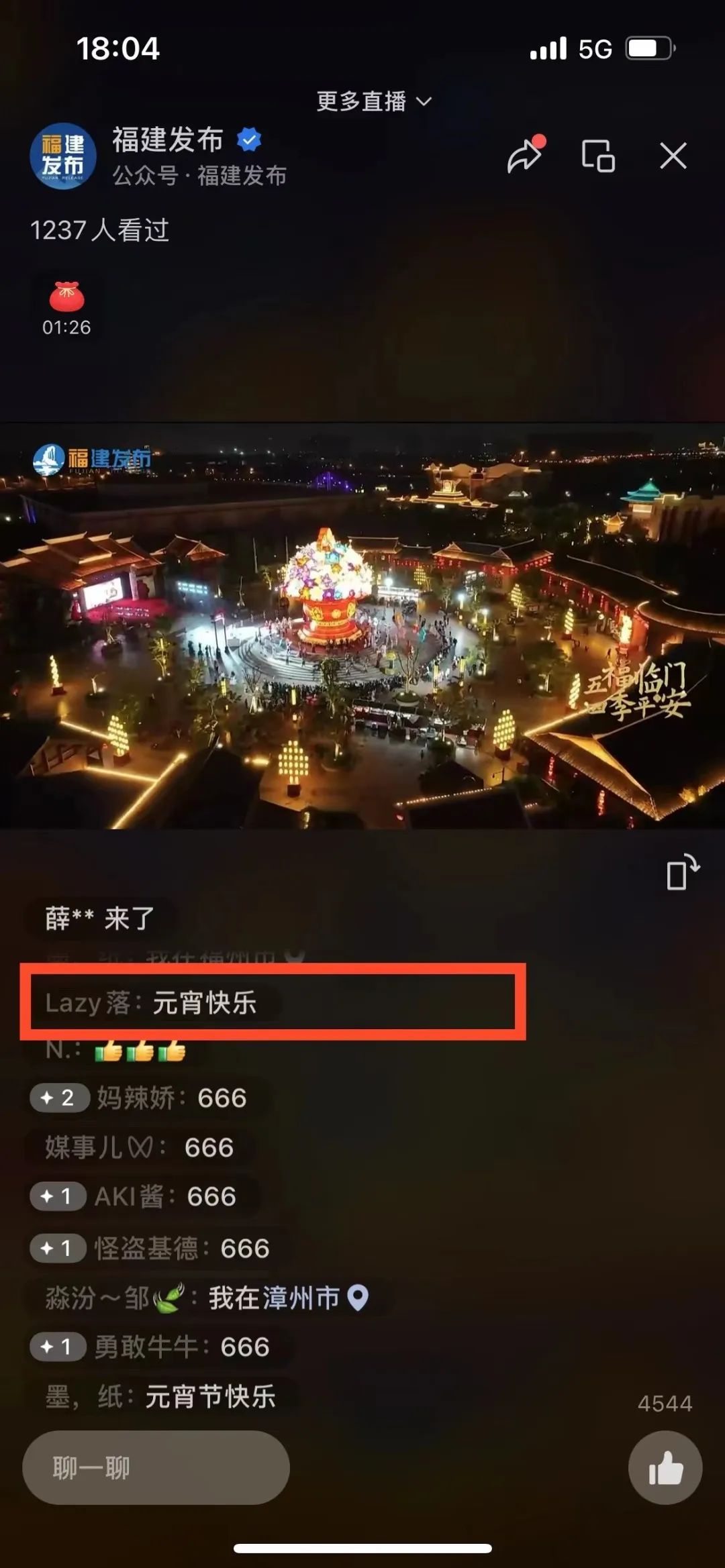725x1568 pixels.
Task: Like the stream with thumbs-up button
Action: [665, 1467]
